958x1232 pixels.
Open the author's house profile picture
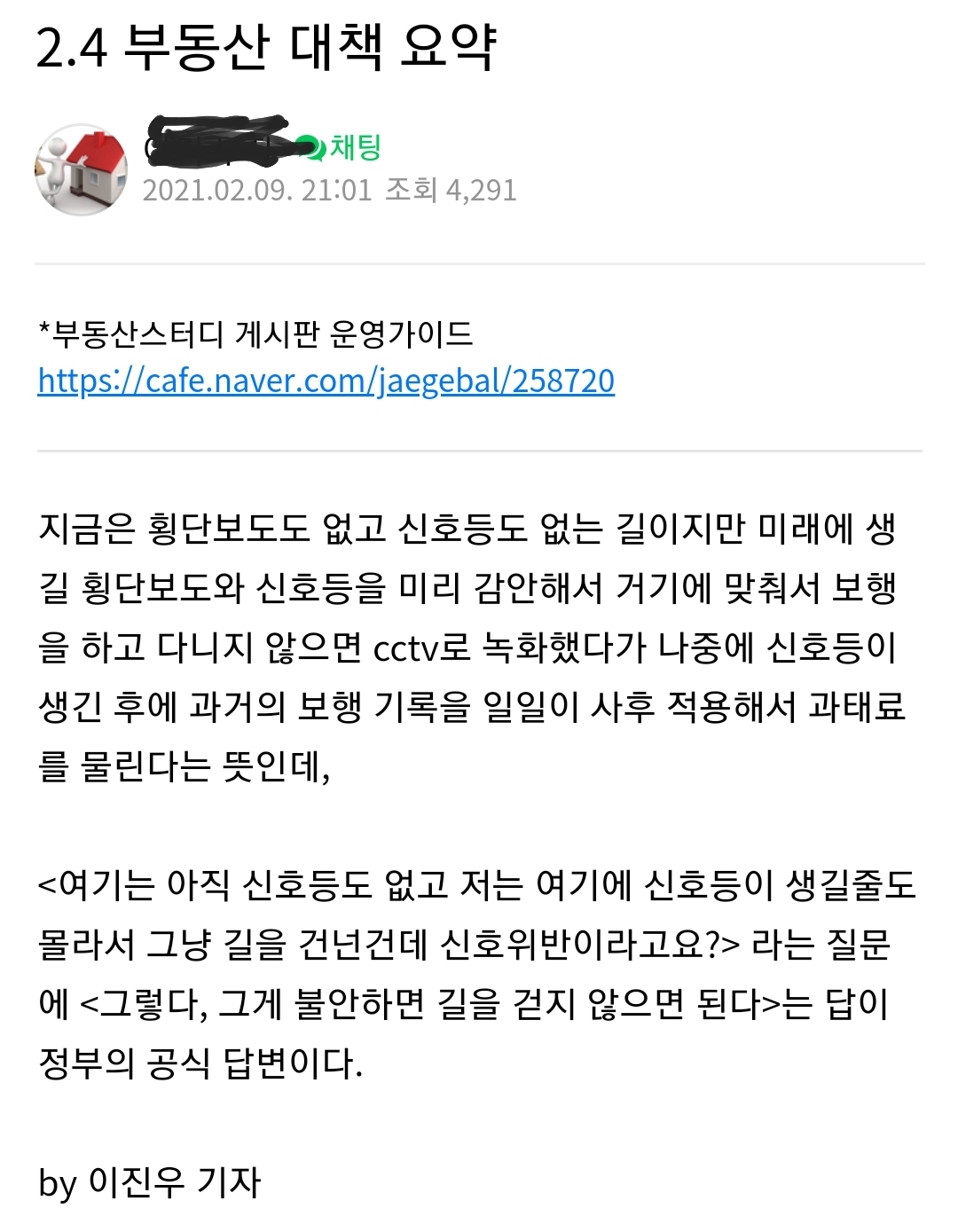[82, 169]
